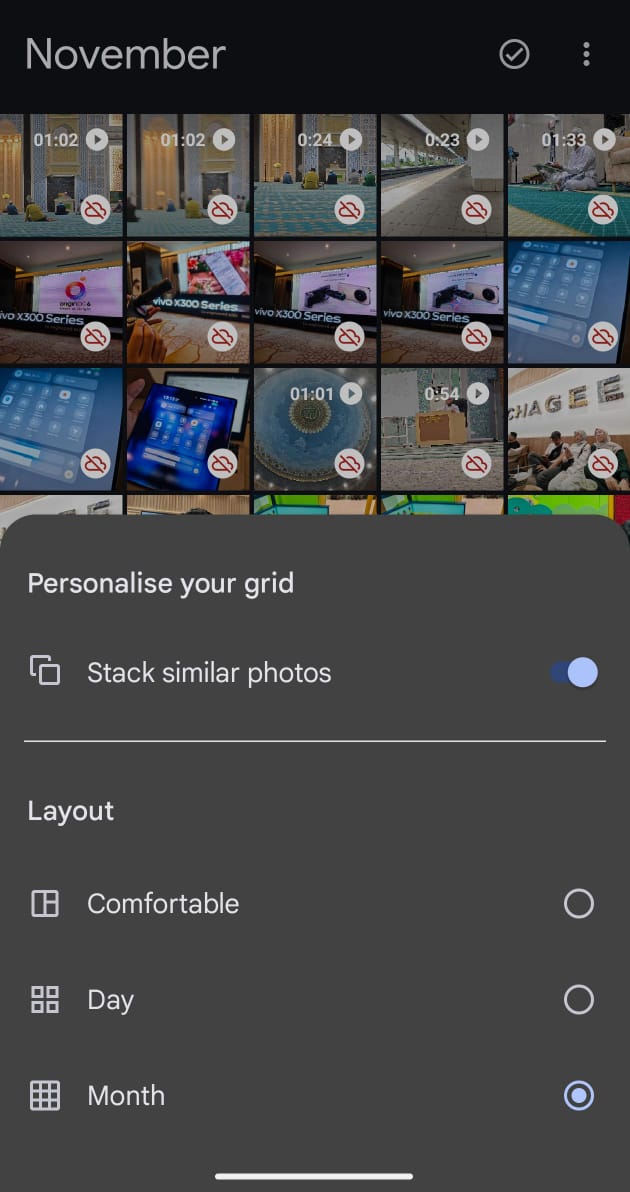Select the Comfortable layout
Image resolution: width=630 pixels, height=1192 pixels.
tap(578, 904)
